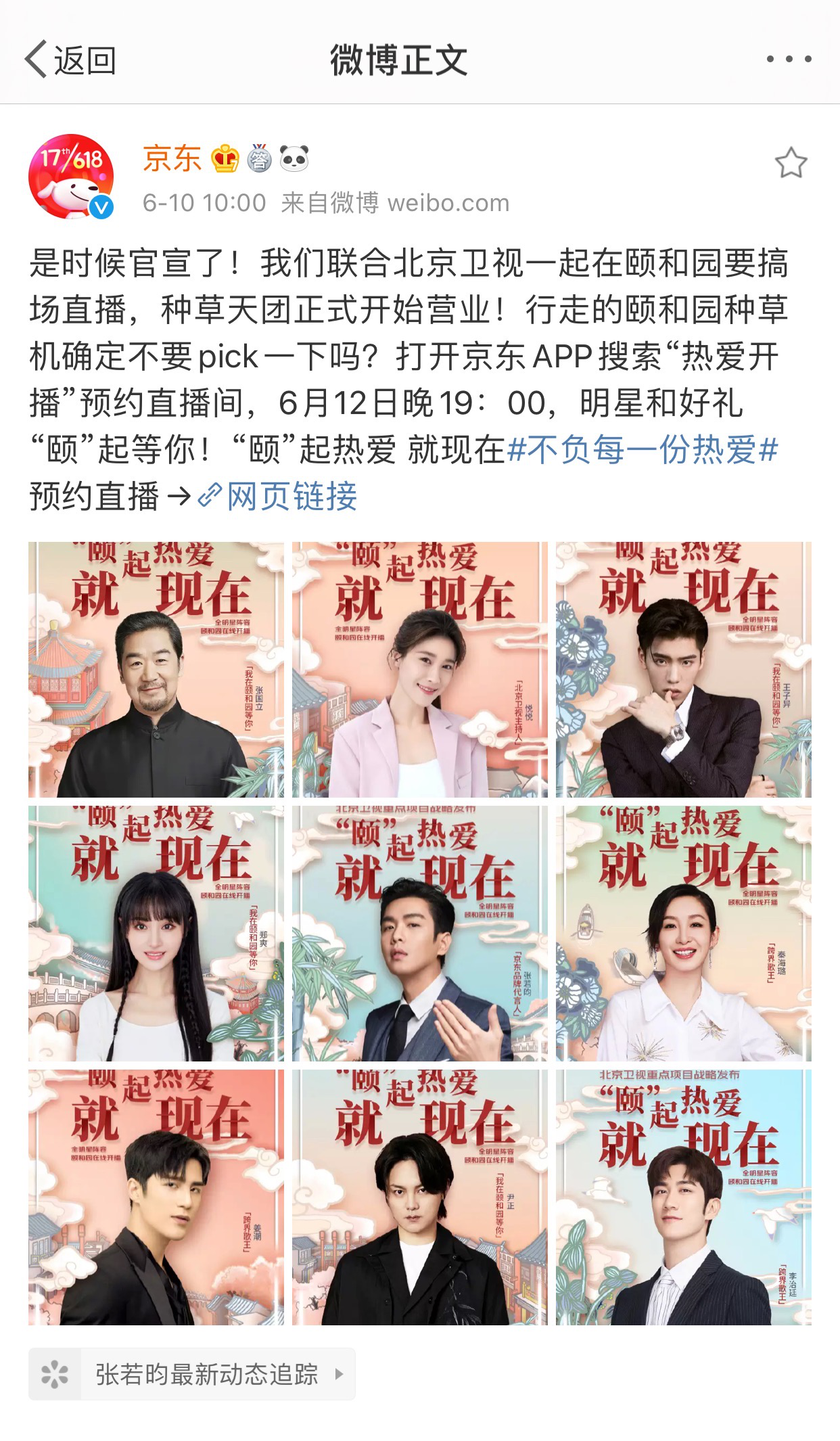View the 王子异 poster image
The width and height of the screenshot is (840, 1441).
683,669
